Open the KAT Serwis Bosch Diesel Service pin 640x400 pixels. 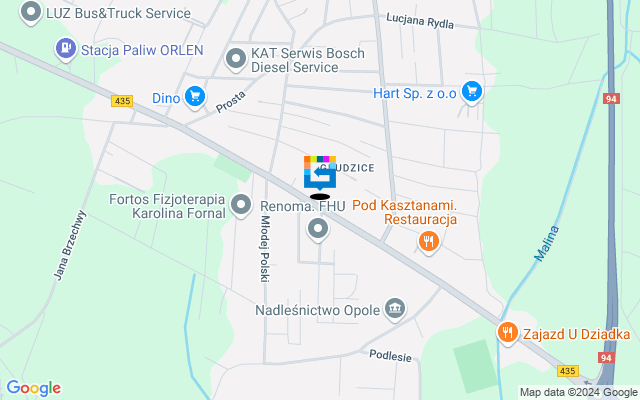tap(237, 60)
